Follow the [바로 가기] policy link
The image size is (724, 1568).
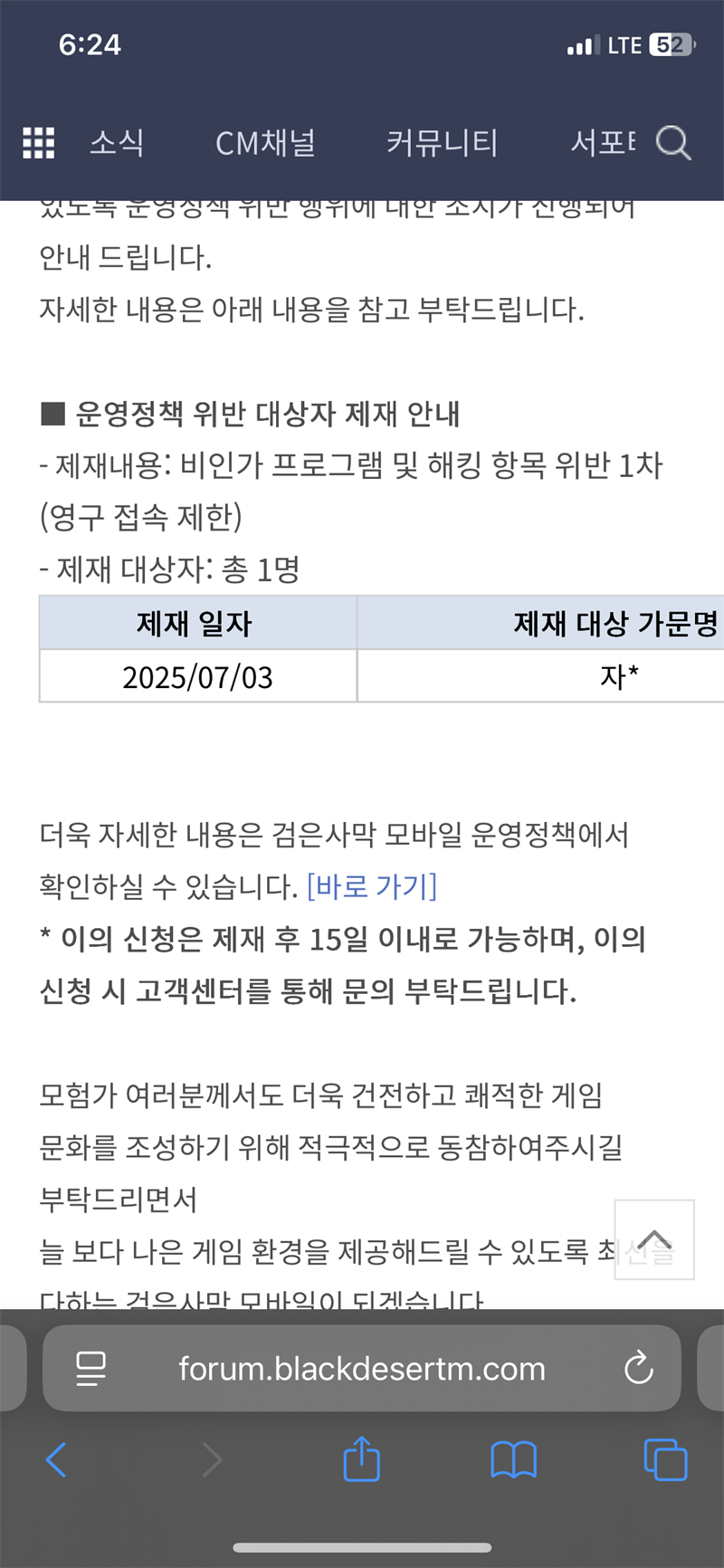(372, 886)
